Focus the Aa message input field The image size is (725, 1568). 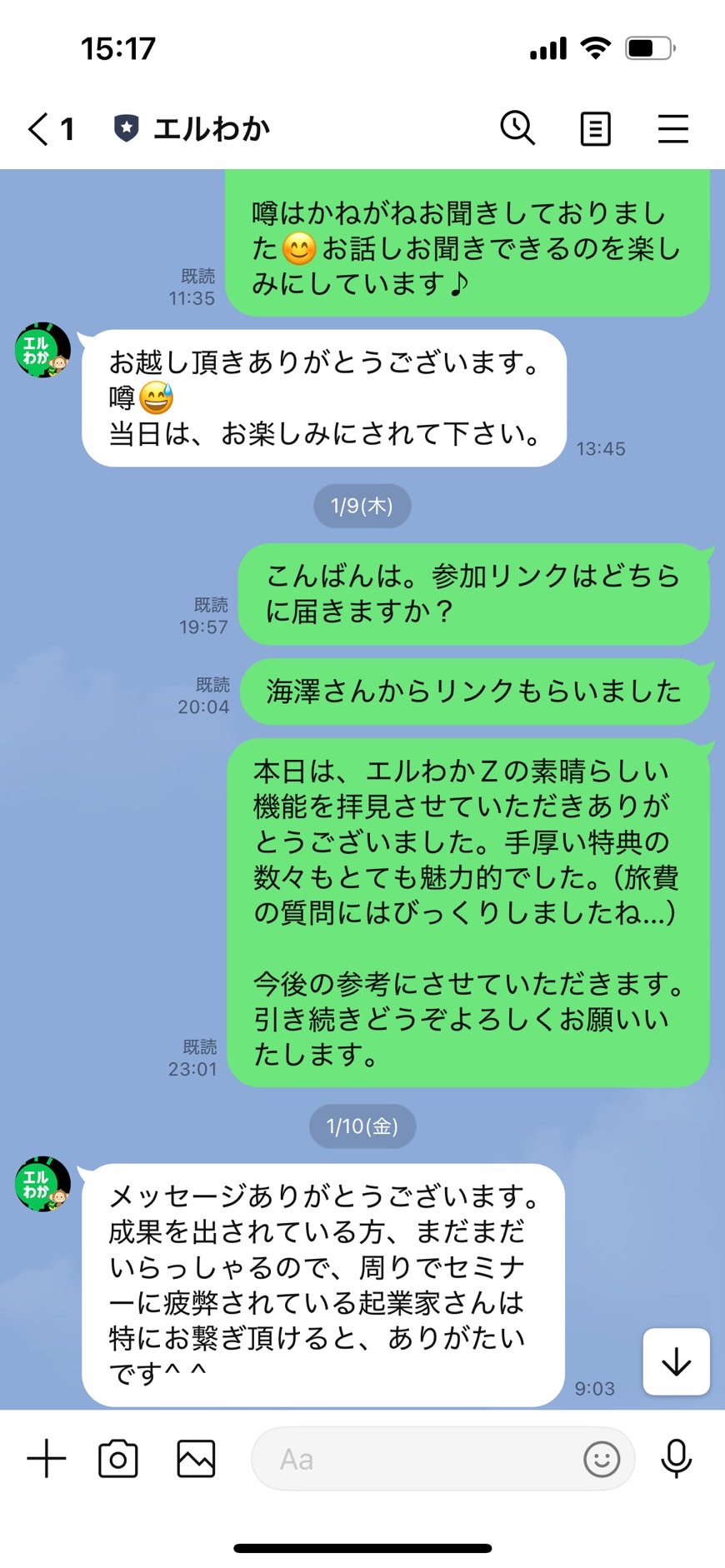pos(417,1459)
